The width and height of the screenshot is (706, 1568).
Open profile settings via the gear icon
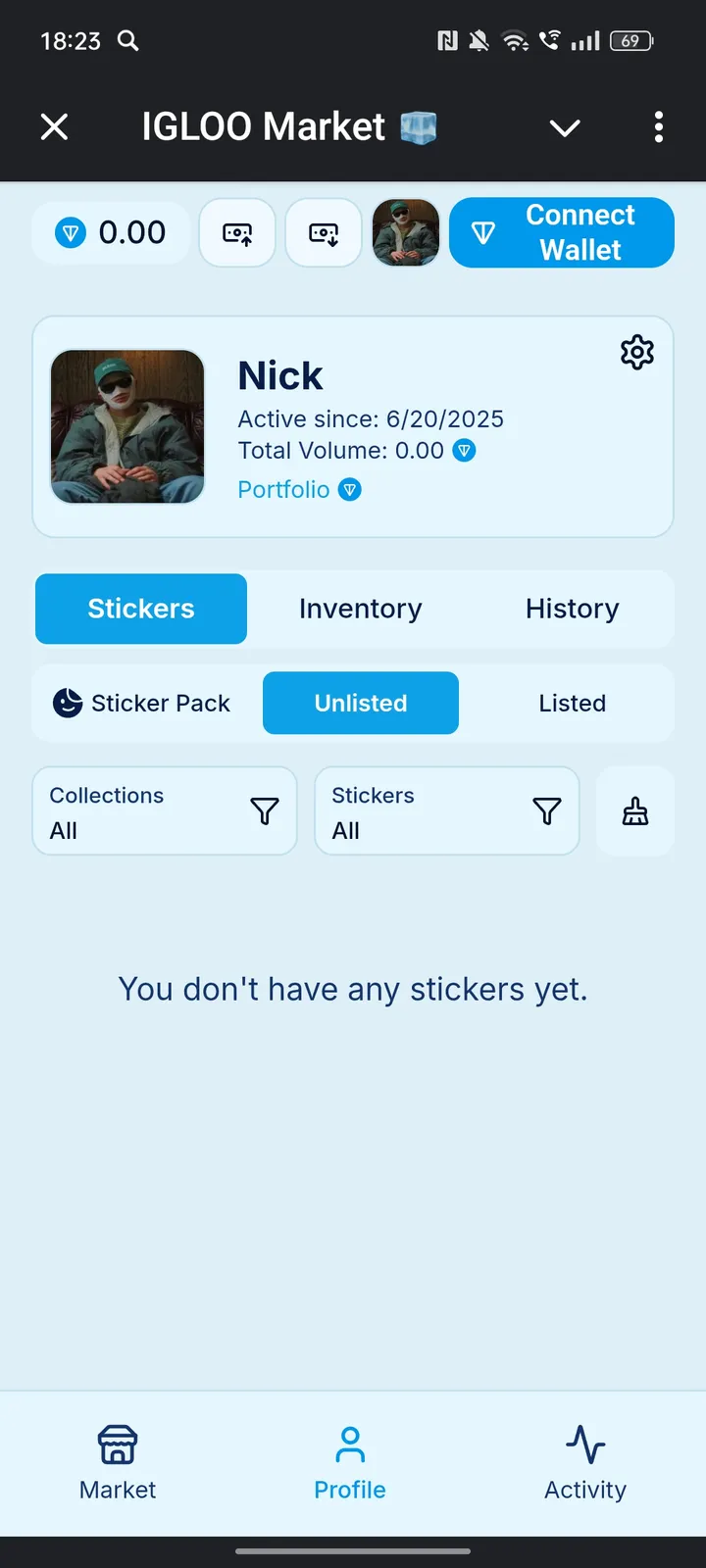pyautogui.click(x=636, y=352)
